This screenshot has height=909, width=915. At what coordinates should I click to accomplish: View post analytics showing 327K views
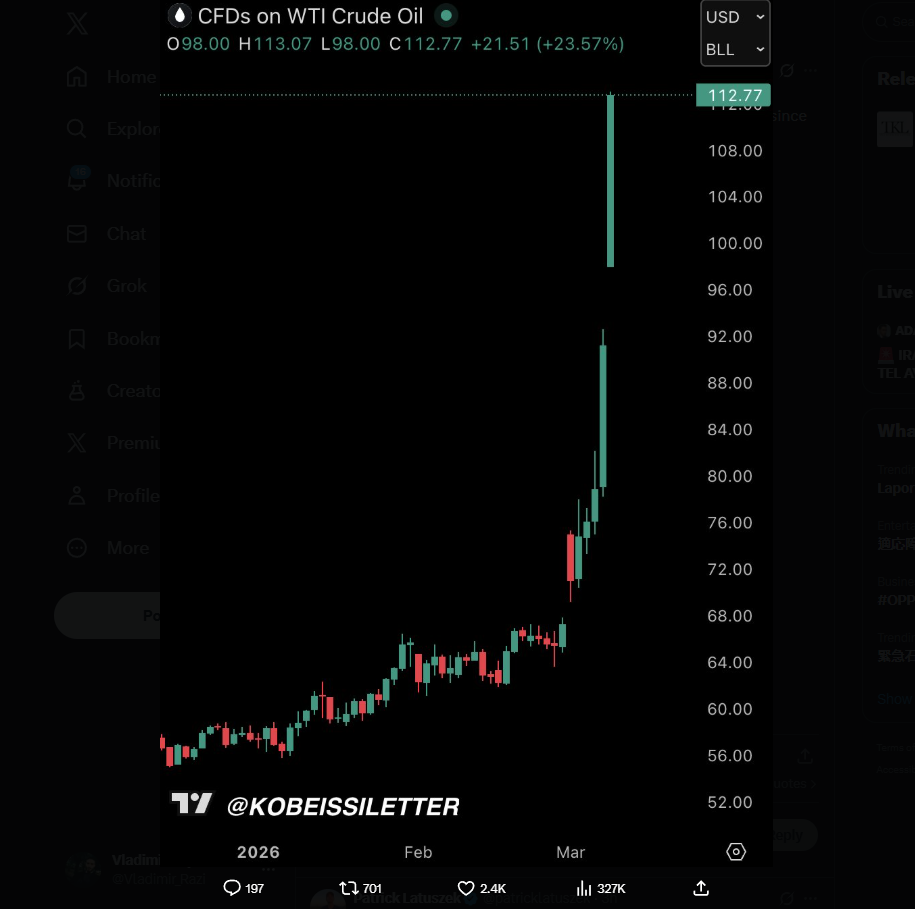[585, 888]
